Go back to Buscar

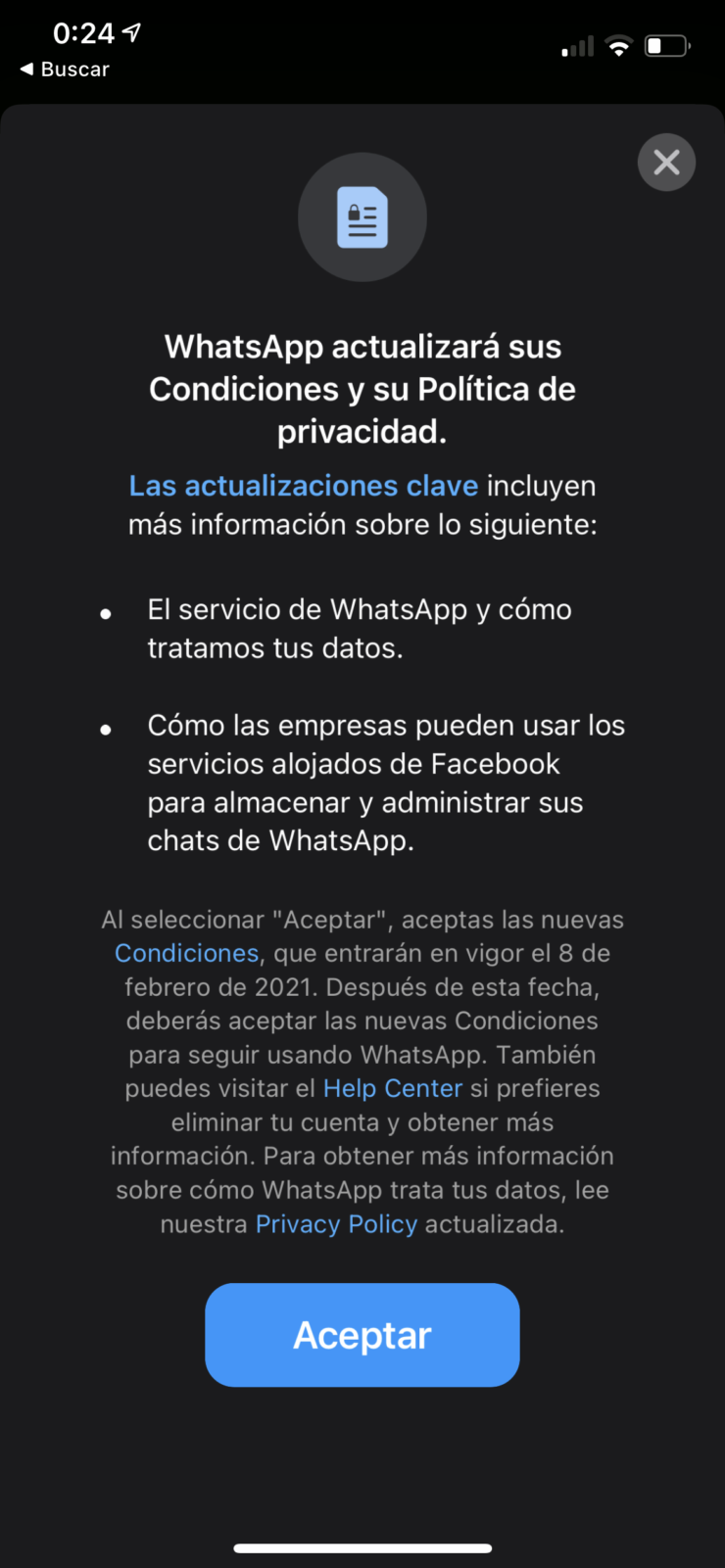(65, 70)
